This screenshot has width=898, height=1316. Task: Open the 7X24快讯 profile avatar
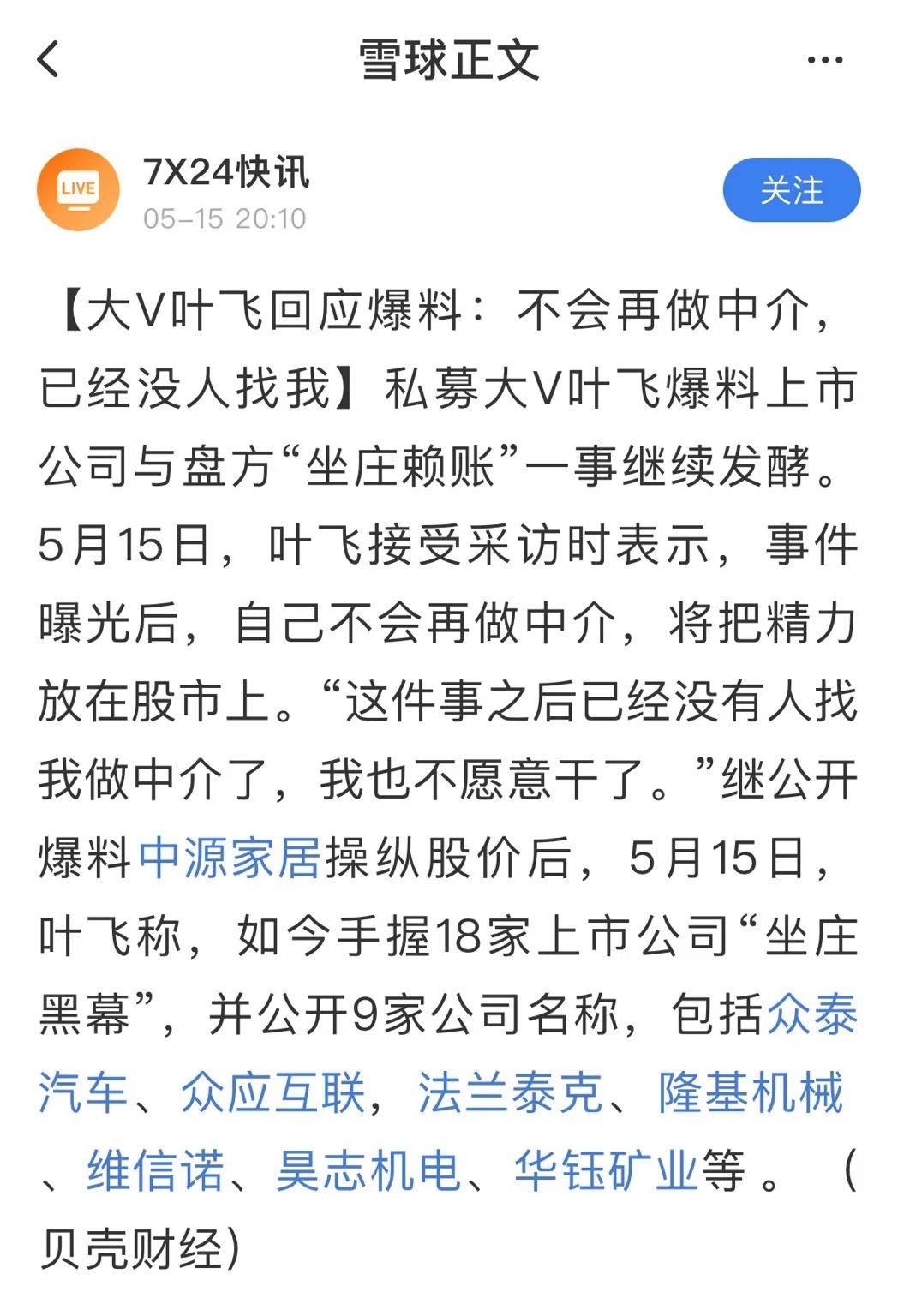click(x=78, y=190)
